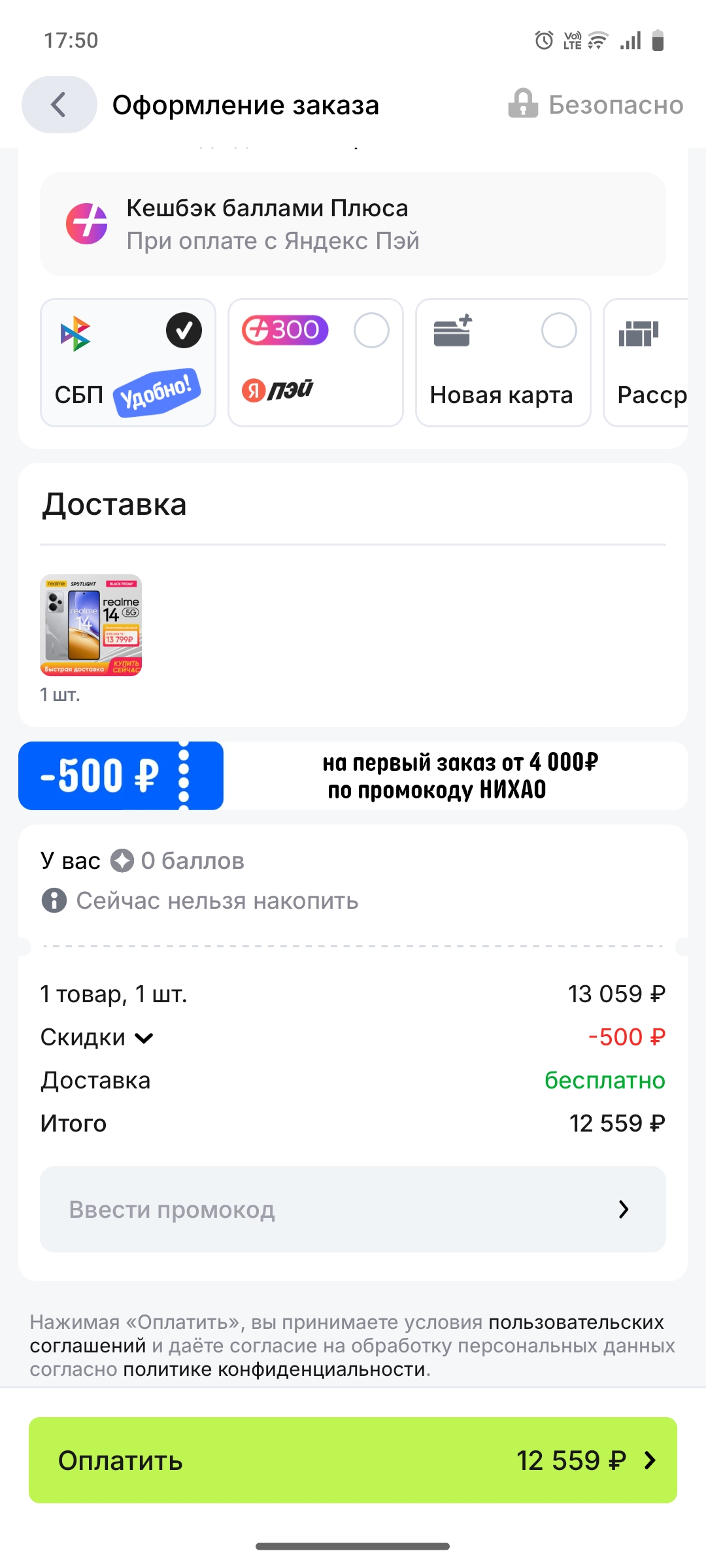
Task: Open the Ввести промокод field
Action: point(353,1209)
